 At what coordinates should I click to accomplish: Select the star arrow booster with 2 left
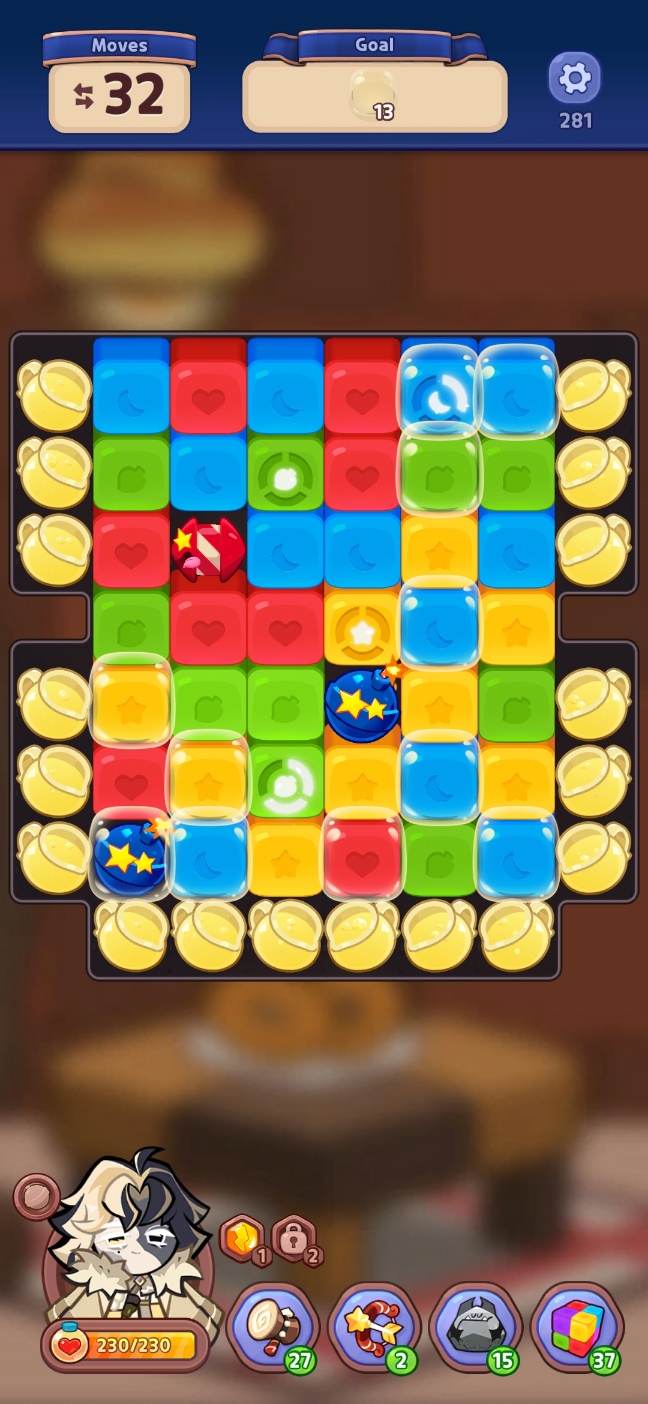tap(374, 1327)
